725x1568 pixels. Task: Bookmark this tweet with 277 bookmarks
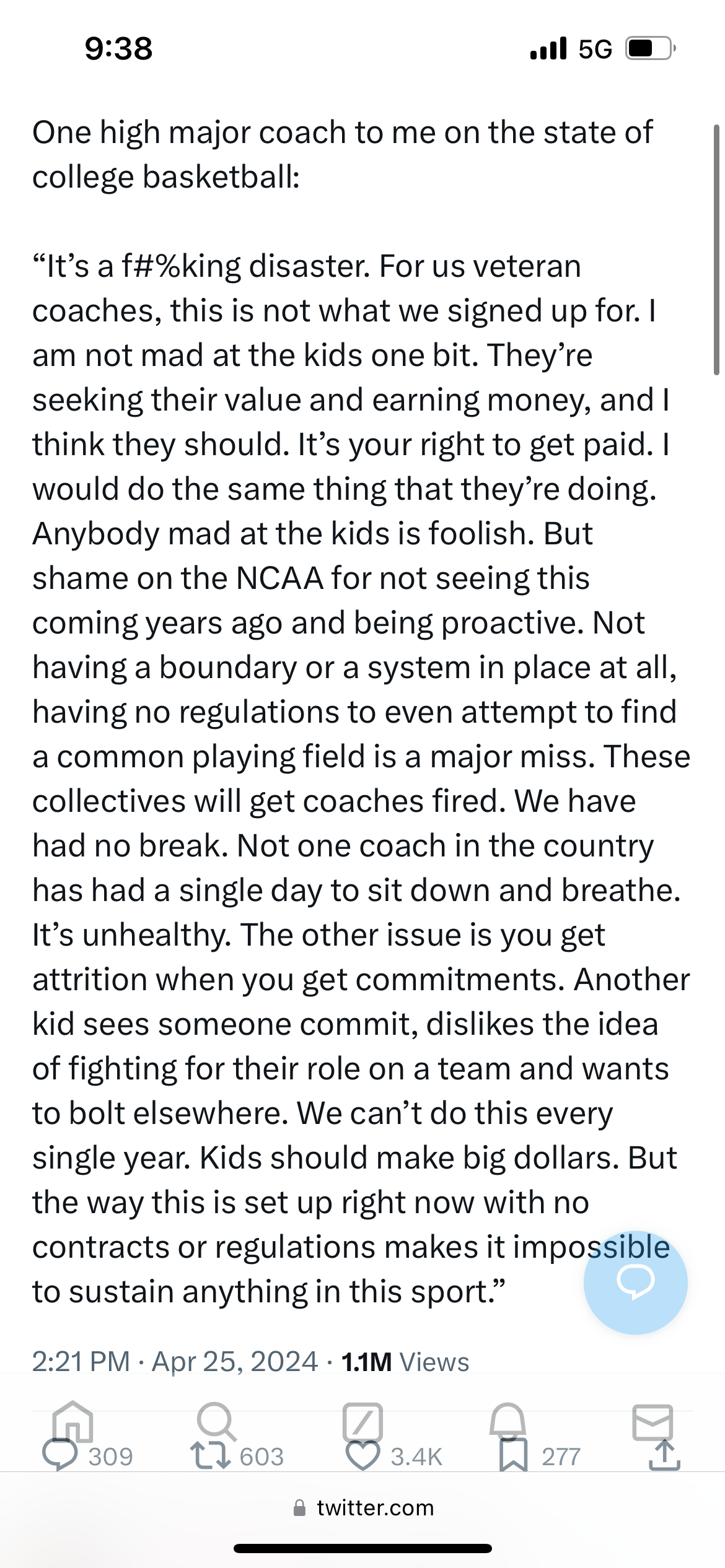[513, 1455]
